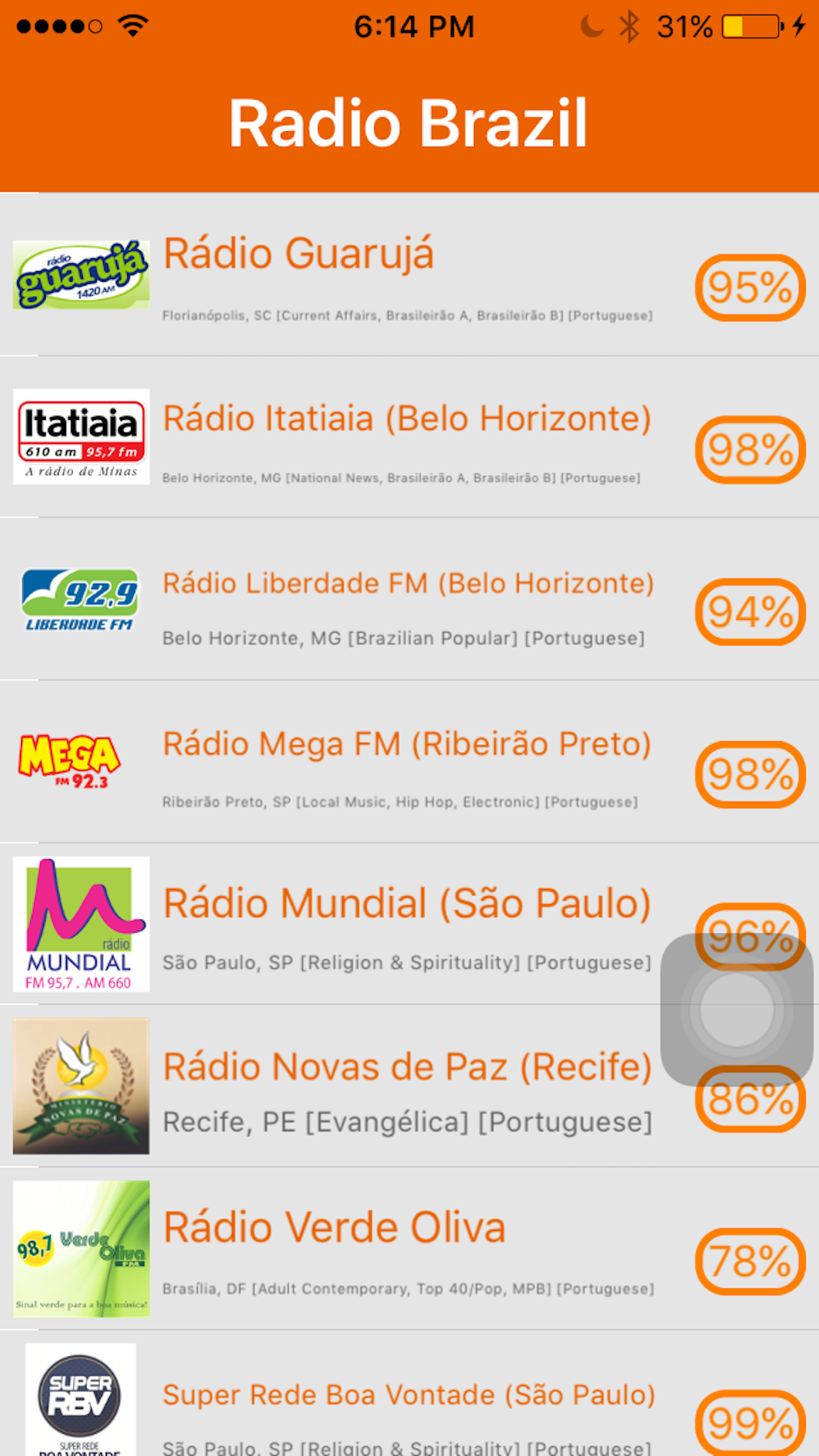Viewport: 819px width, 1456px height.
Task: Tap the AssistiveTouch floating button
Action: pos(737,1010)
